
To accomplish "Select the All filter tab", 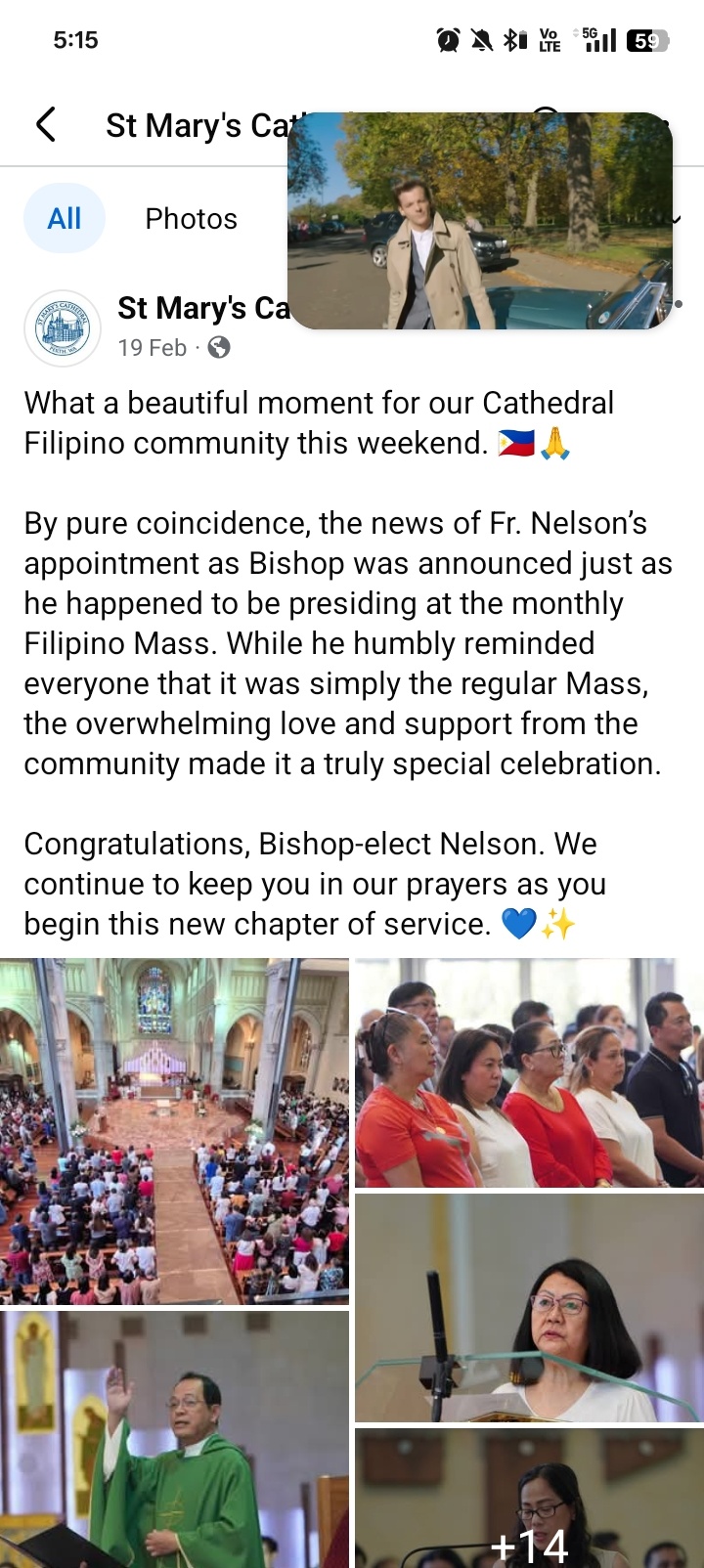I will [x=65, y=218].
